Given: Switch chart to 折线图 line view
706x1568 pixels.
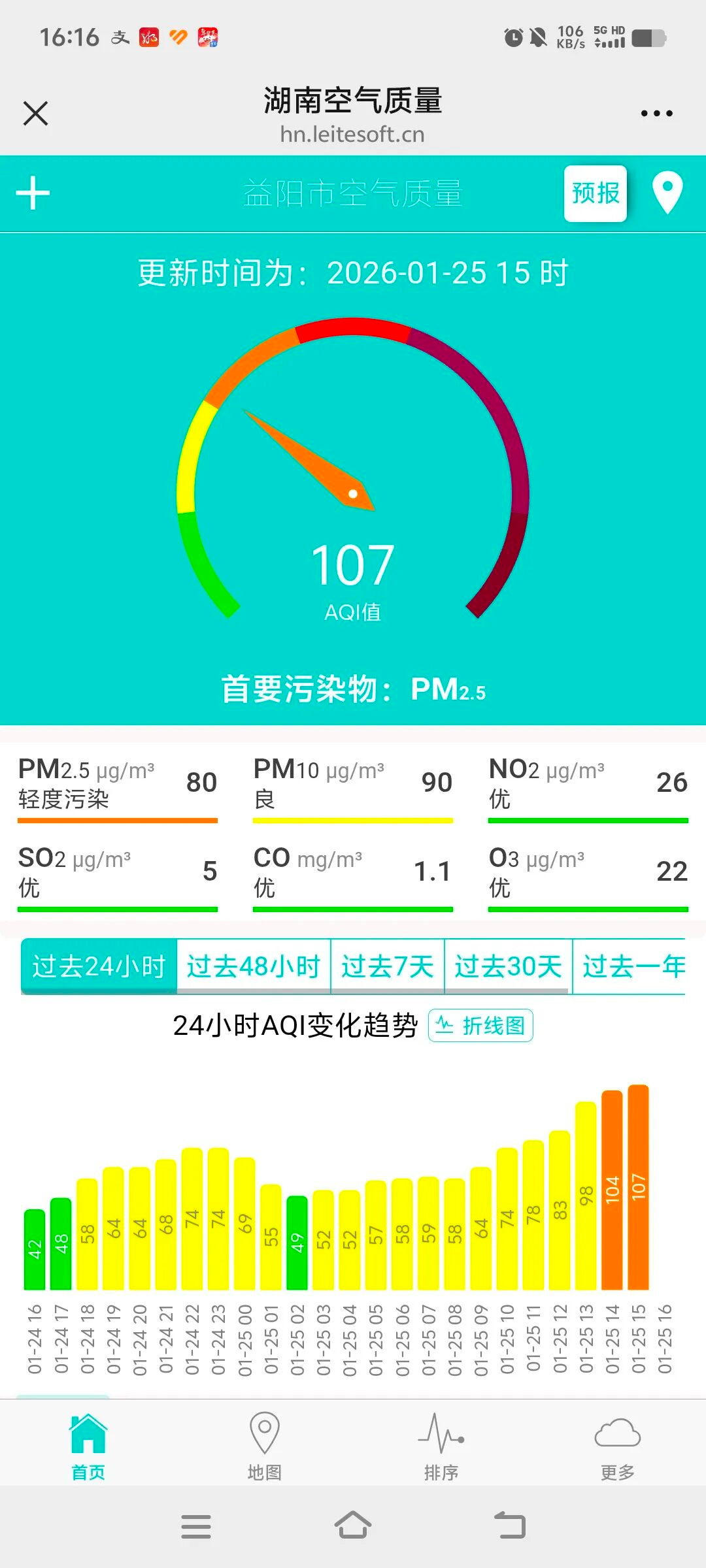Looking at the screenshot, I should tap(482, 1026).
